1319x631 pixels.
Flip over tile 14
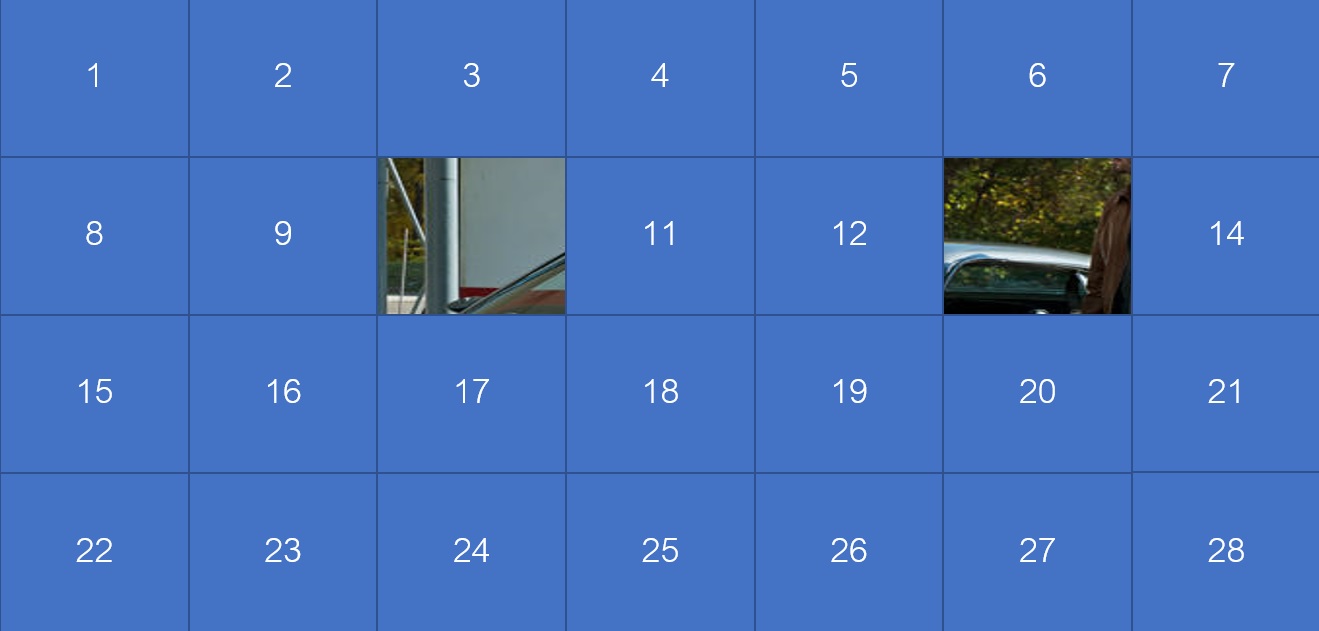tap(1225, 235)
